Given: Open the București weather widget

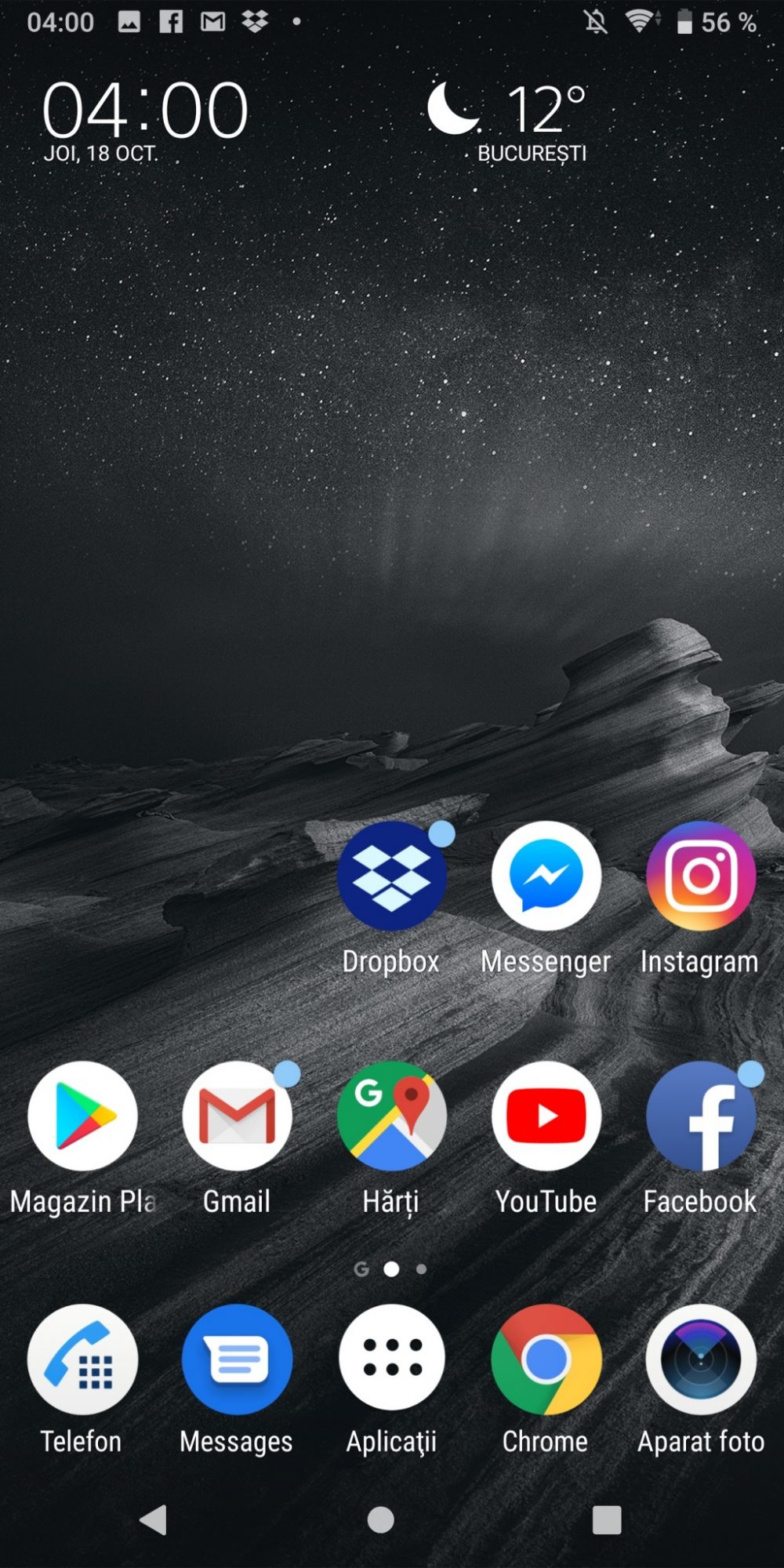Looking at the screenshot, I should tap(510, 122).
